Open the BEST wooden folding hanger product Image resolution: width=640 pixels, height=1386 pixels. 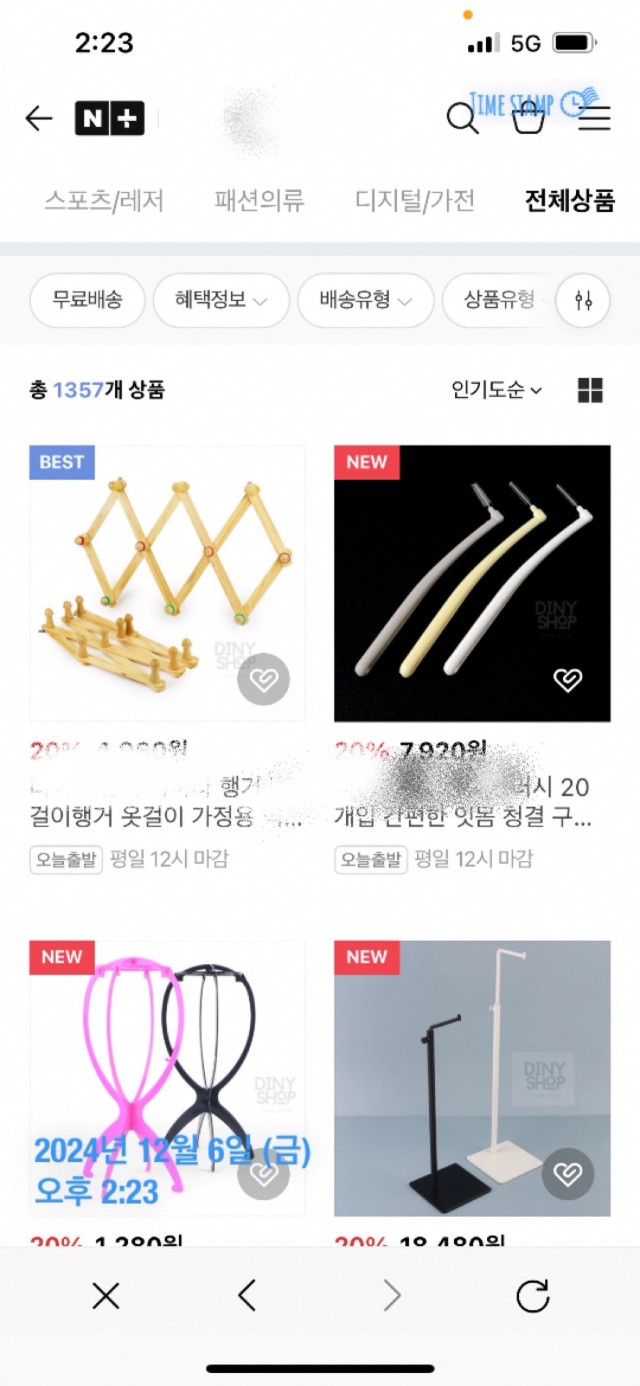[167, 583]
